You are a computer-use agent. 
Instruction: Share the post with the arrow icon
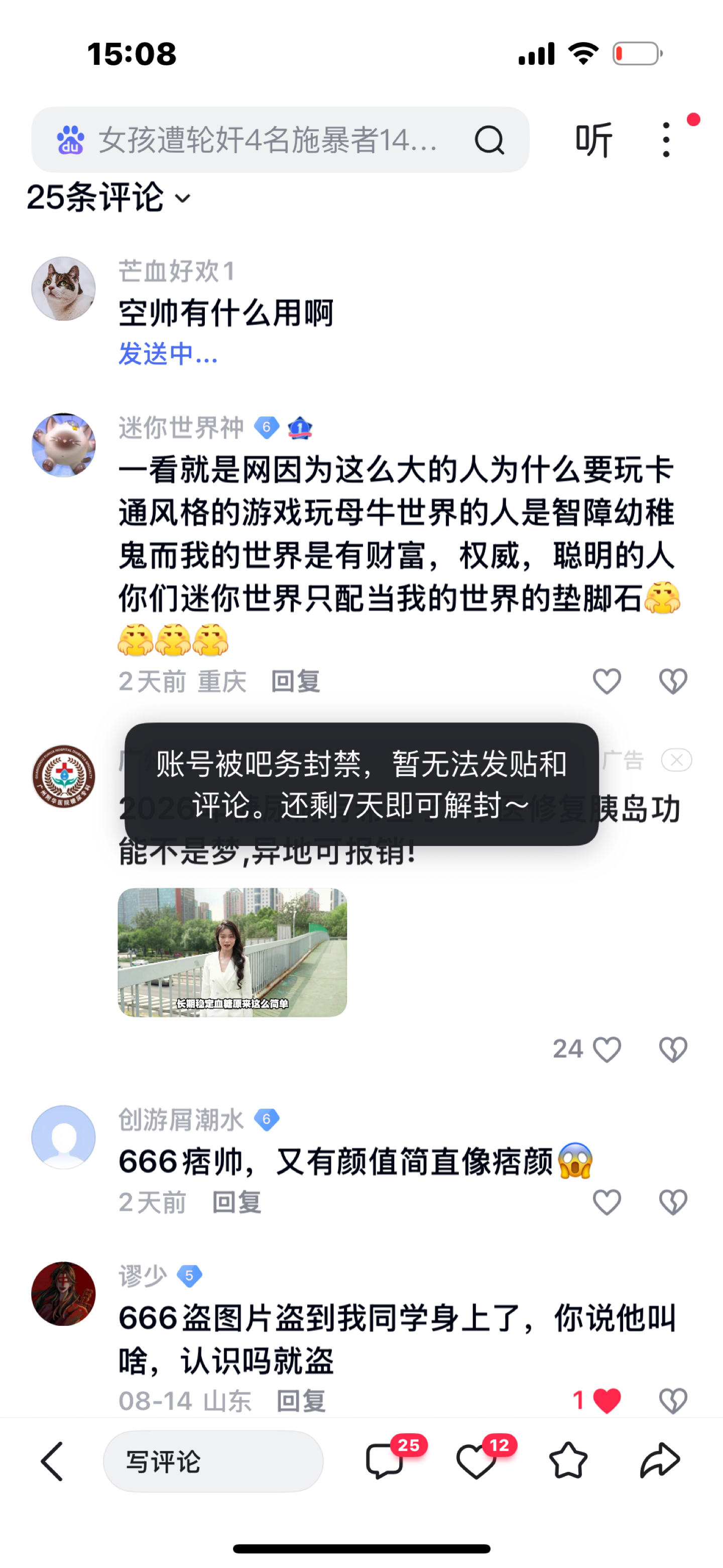pos(660,1461)
